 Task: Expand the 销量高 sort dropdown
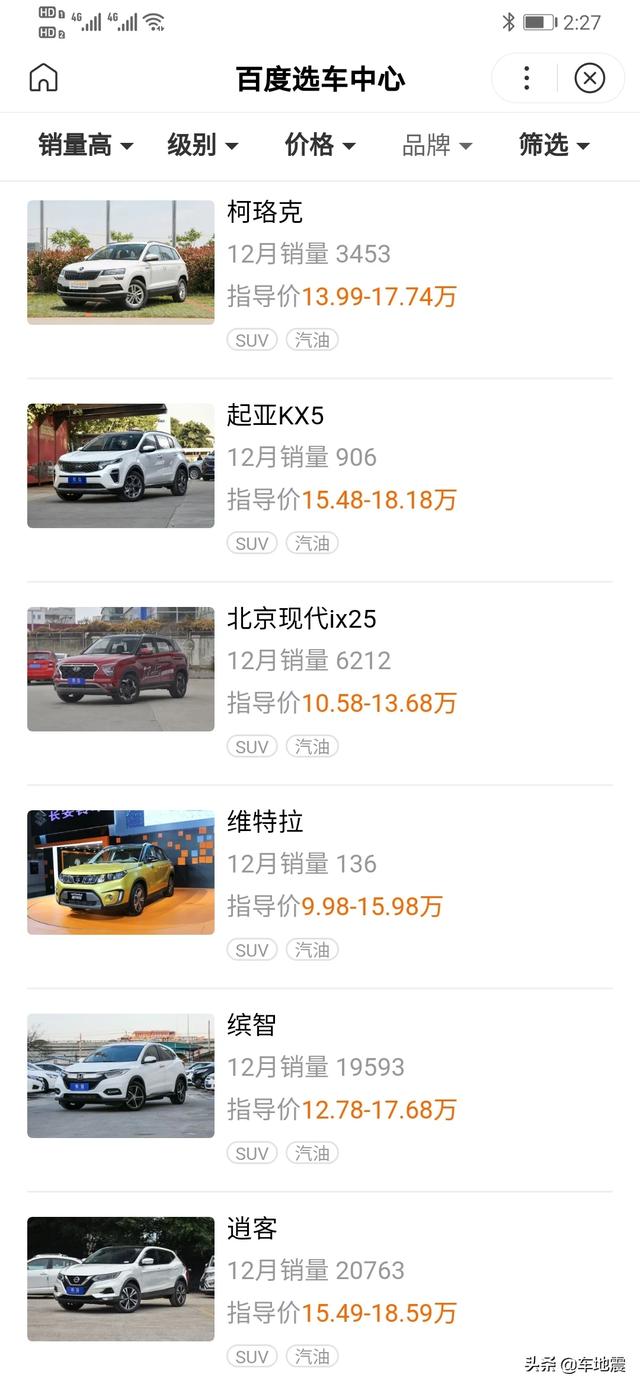[85, 145]
